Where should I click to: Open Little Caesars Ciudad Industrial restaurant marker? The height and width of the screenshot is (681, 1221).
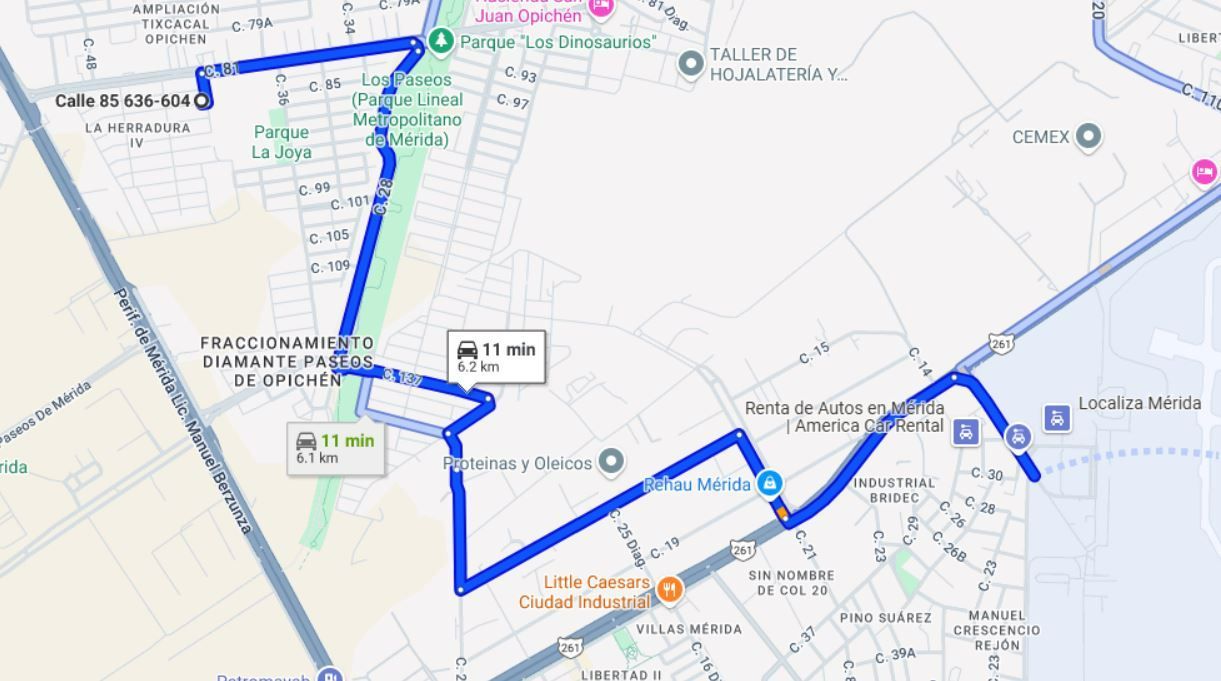pos(670,590)
